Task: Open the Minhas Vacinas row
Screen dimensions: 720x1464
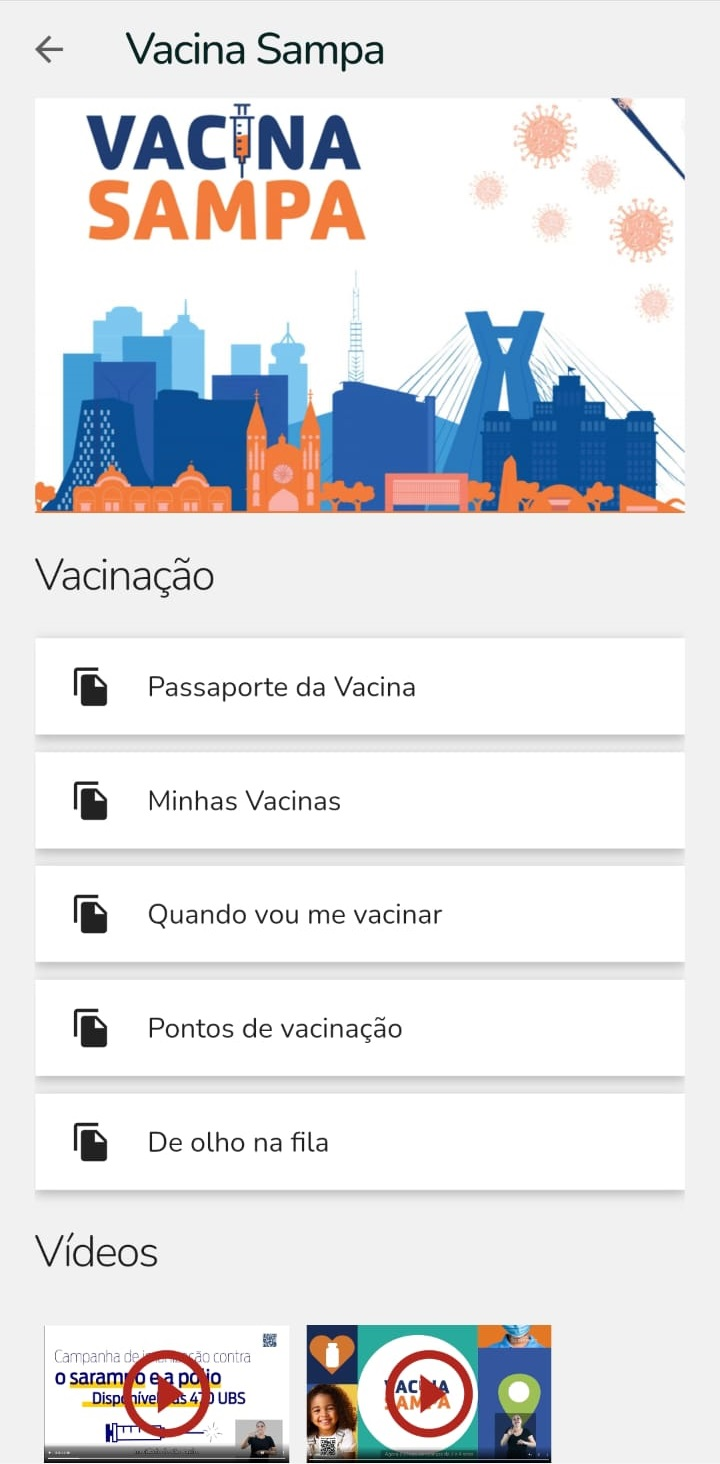Action: [359, 801]
